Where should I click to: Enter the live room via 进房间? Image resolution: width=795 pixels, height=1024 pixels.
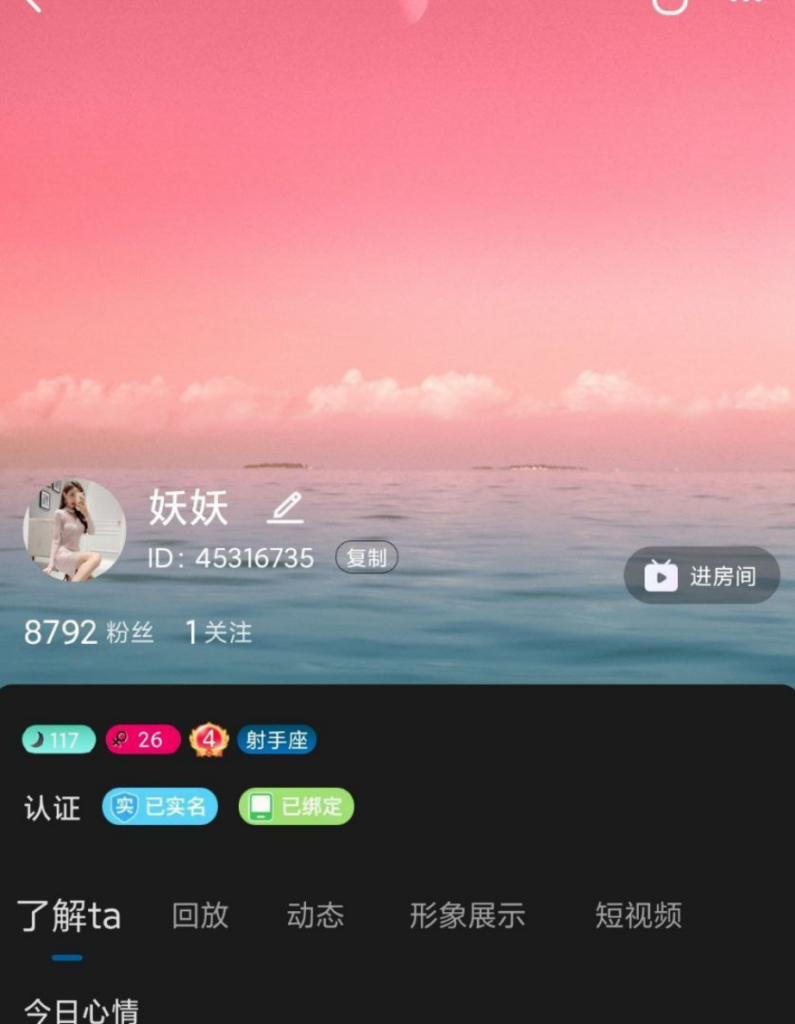[701, 576]
